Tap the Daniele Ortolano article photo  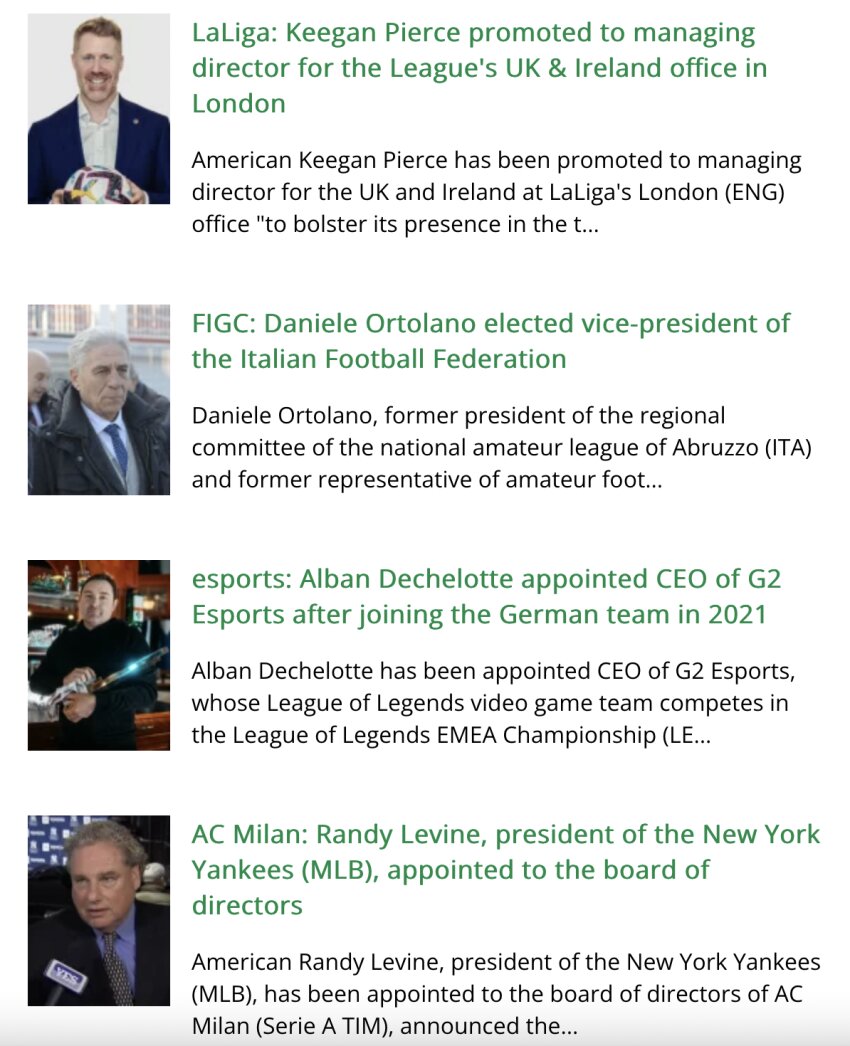click(99, 400)
